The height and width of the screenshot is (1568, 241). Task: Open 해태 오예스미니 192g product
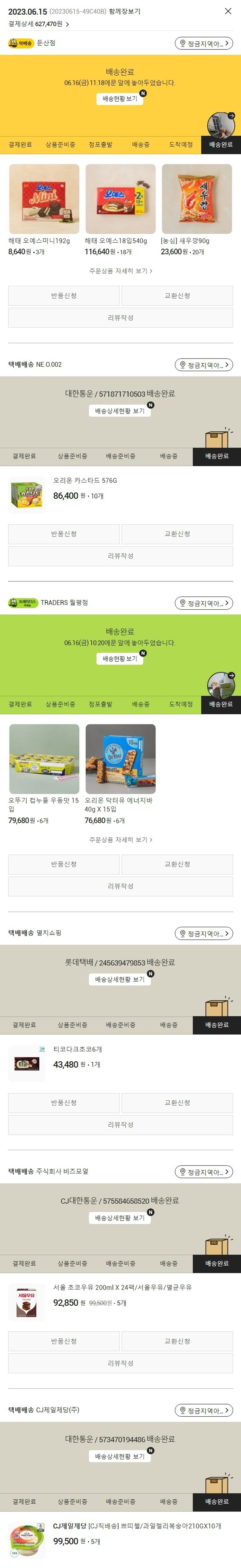[44, 199]
